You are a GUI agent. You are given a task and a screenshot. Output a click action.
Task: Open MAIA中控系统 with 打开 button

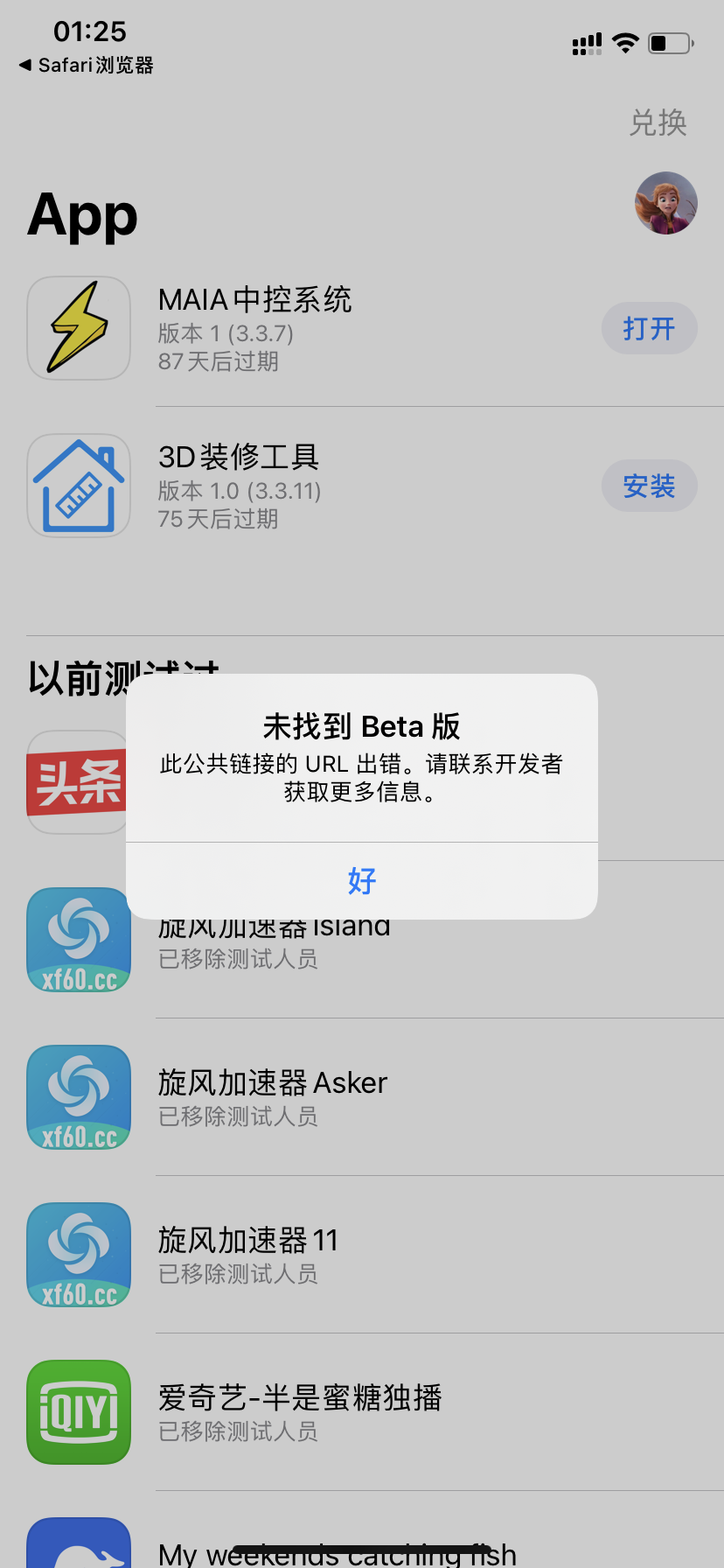pyautogui.click(x=648, y=329)
